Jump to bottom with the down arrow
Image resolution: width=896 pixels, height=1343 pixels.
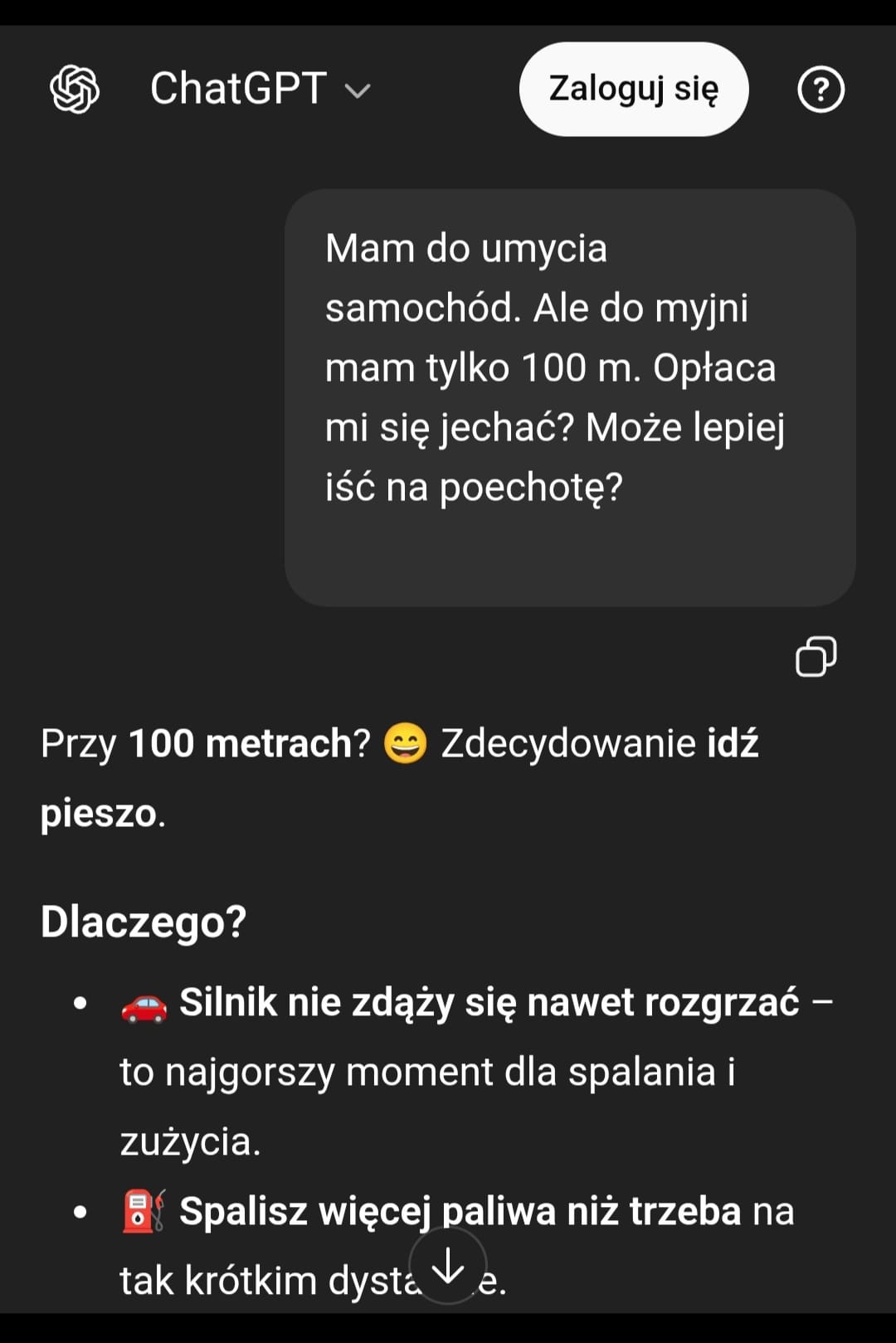(x=448, y=1266)
